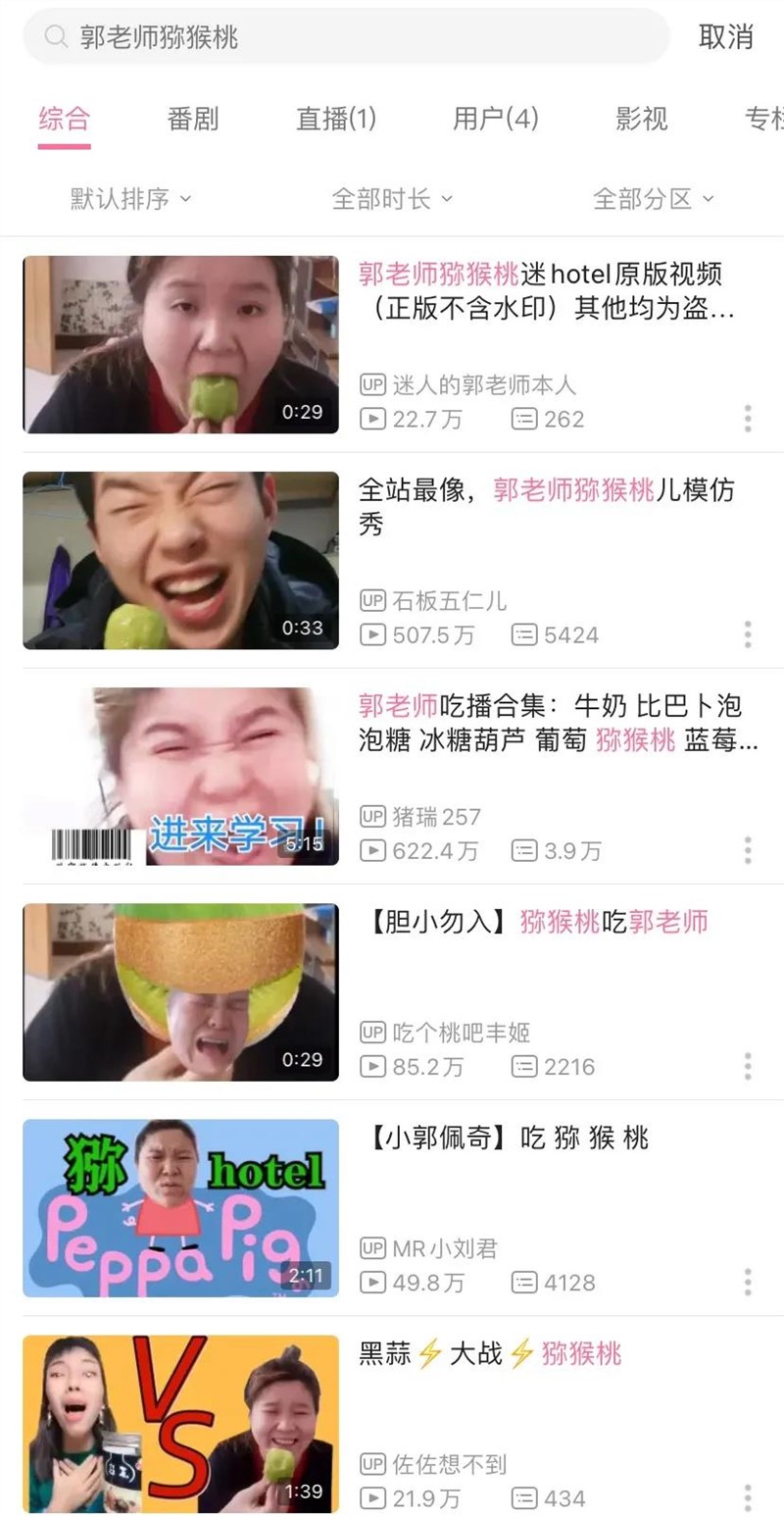Open the three-dot menu on the Peppa Pig video

tap(748, 1282)
